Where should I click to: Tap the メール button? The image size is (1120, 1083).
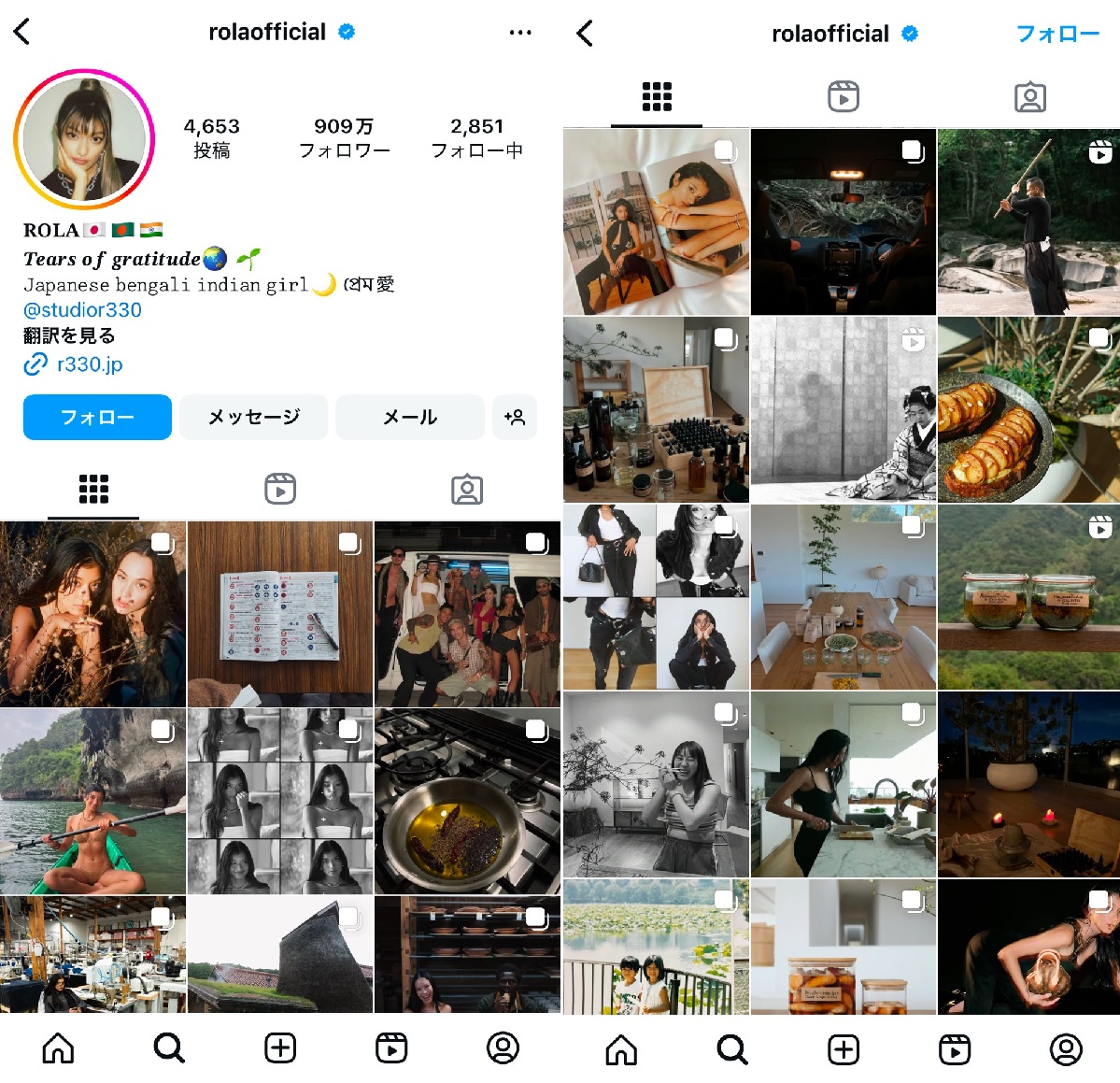pyautogui.click(x=409, y=417)
